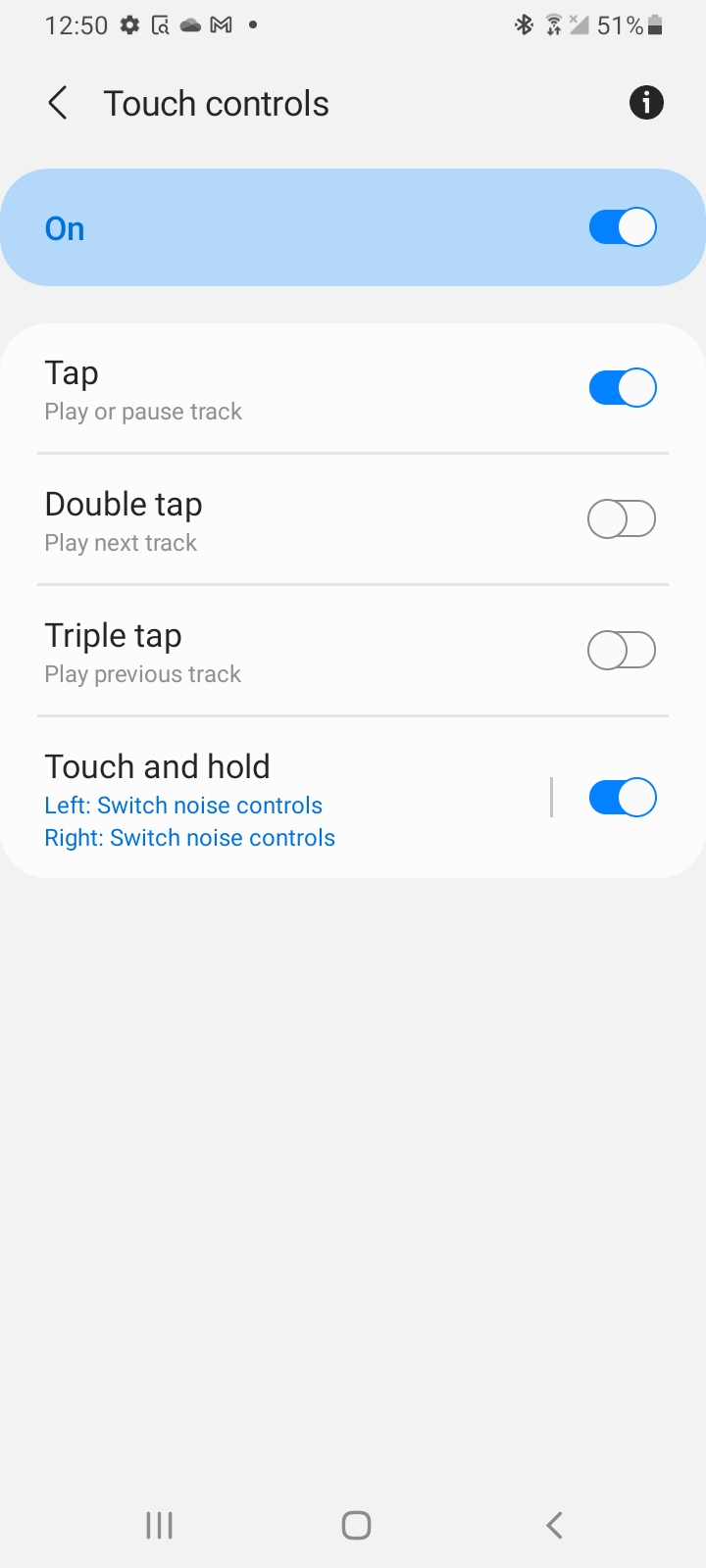This screenshot has height=1568, width=706.
Task: Turn off the main On switch
Action: 623,227
